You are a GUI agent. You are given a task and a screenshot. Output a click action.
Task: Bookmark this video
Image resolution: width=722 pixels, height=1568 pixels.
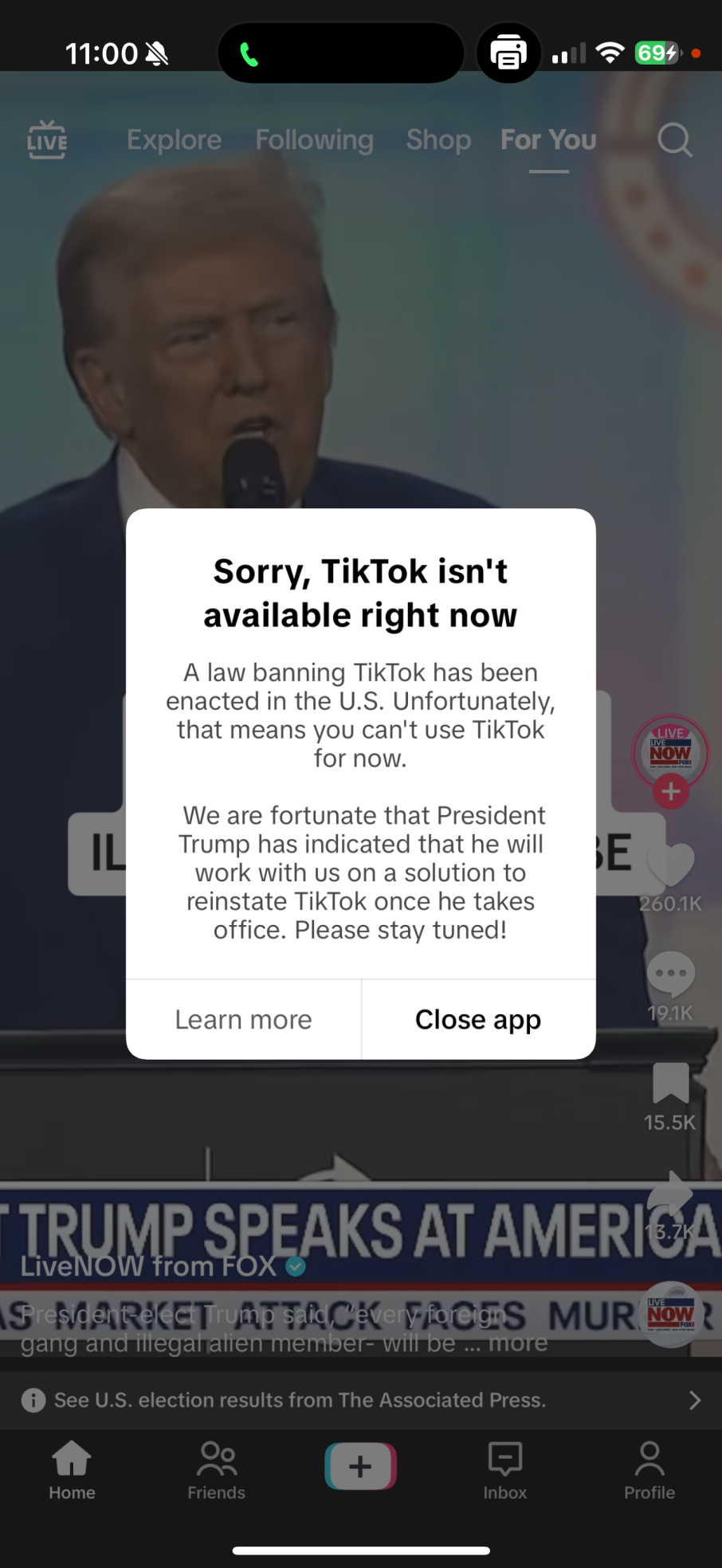click(670, 1084)
